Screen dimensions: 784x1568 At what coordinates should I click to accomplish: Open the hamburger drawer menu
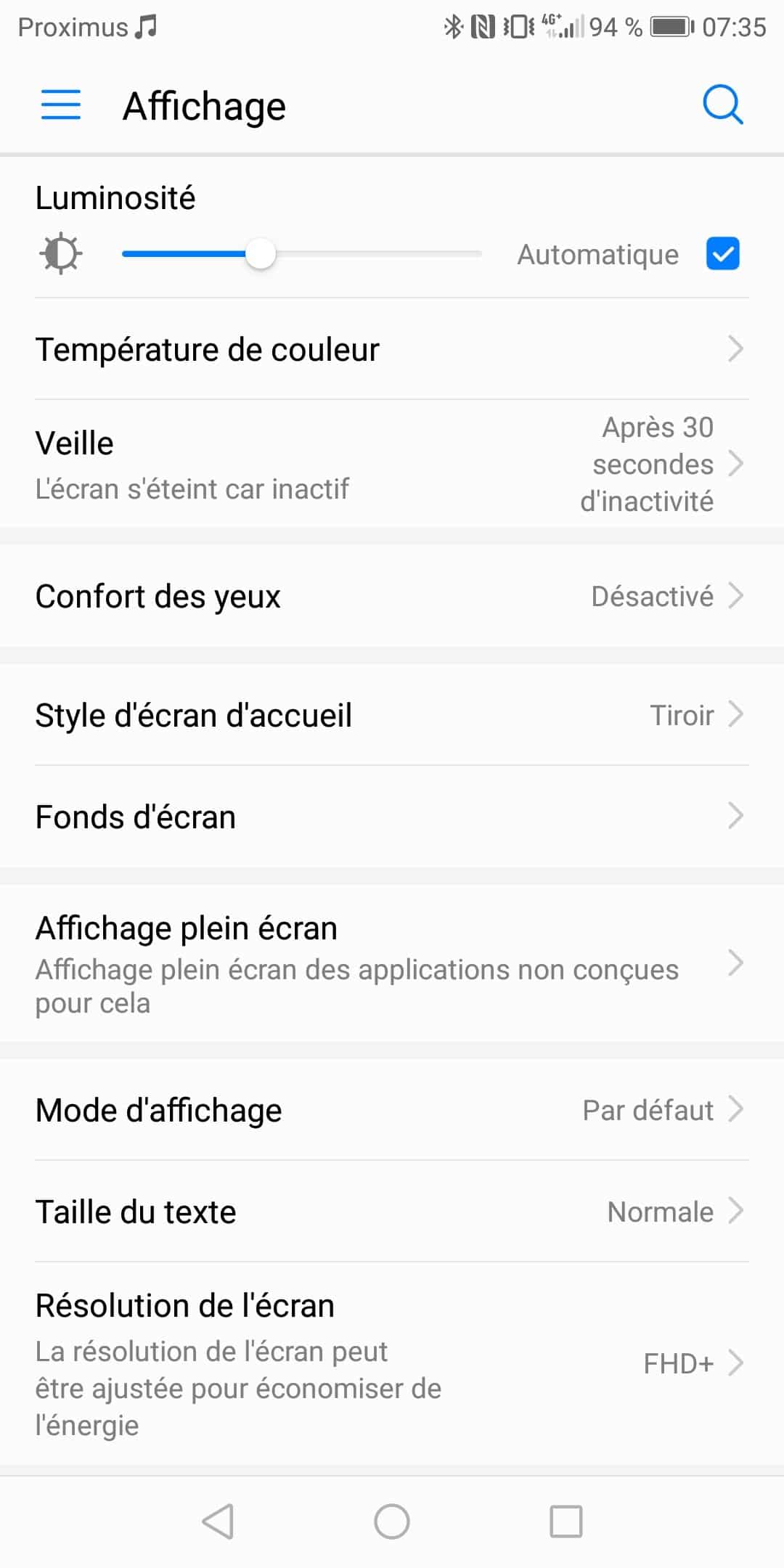point(61,105)
